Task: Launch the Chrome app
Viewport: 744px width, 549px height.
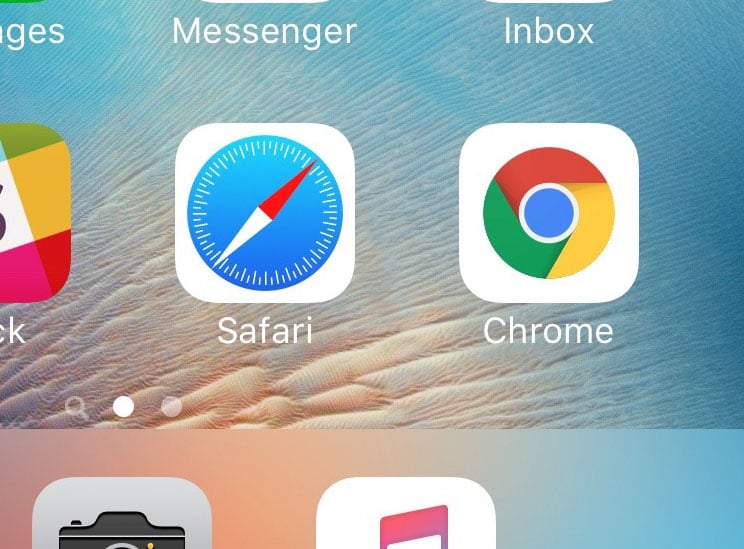Action: (548, 212)
